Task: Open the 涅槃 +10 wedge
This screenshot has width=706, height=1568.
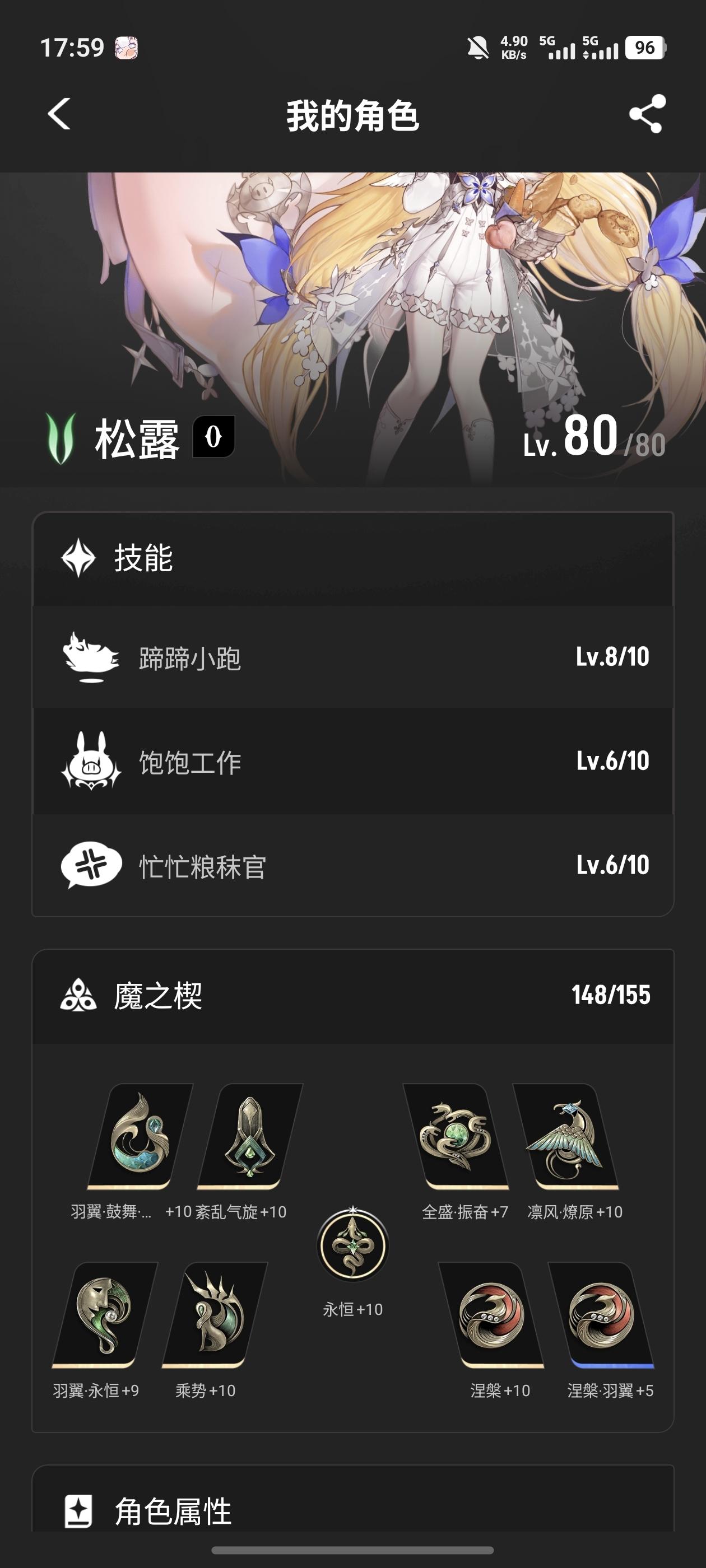Action: pos(491,1315)
